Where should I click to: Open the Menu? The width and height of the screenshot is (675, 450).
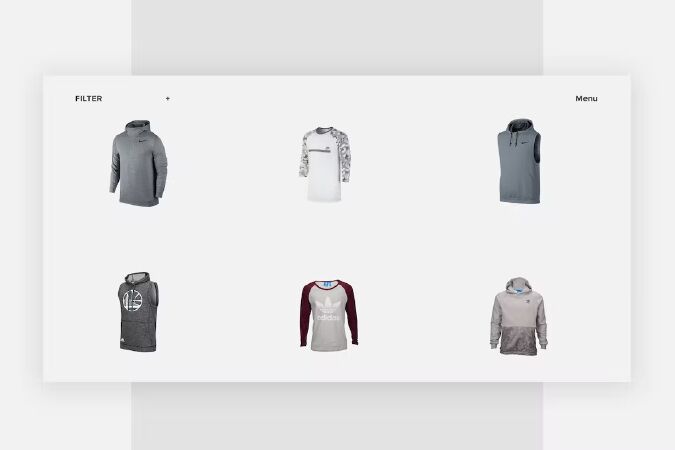tap(586, 99)
